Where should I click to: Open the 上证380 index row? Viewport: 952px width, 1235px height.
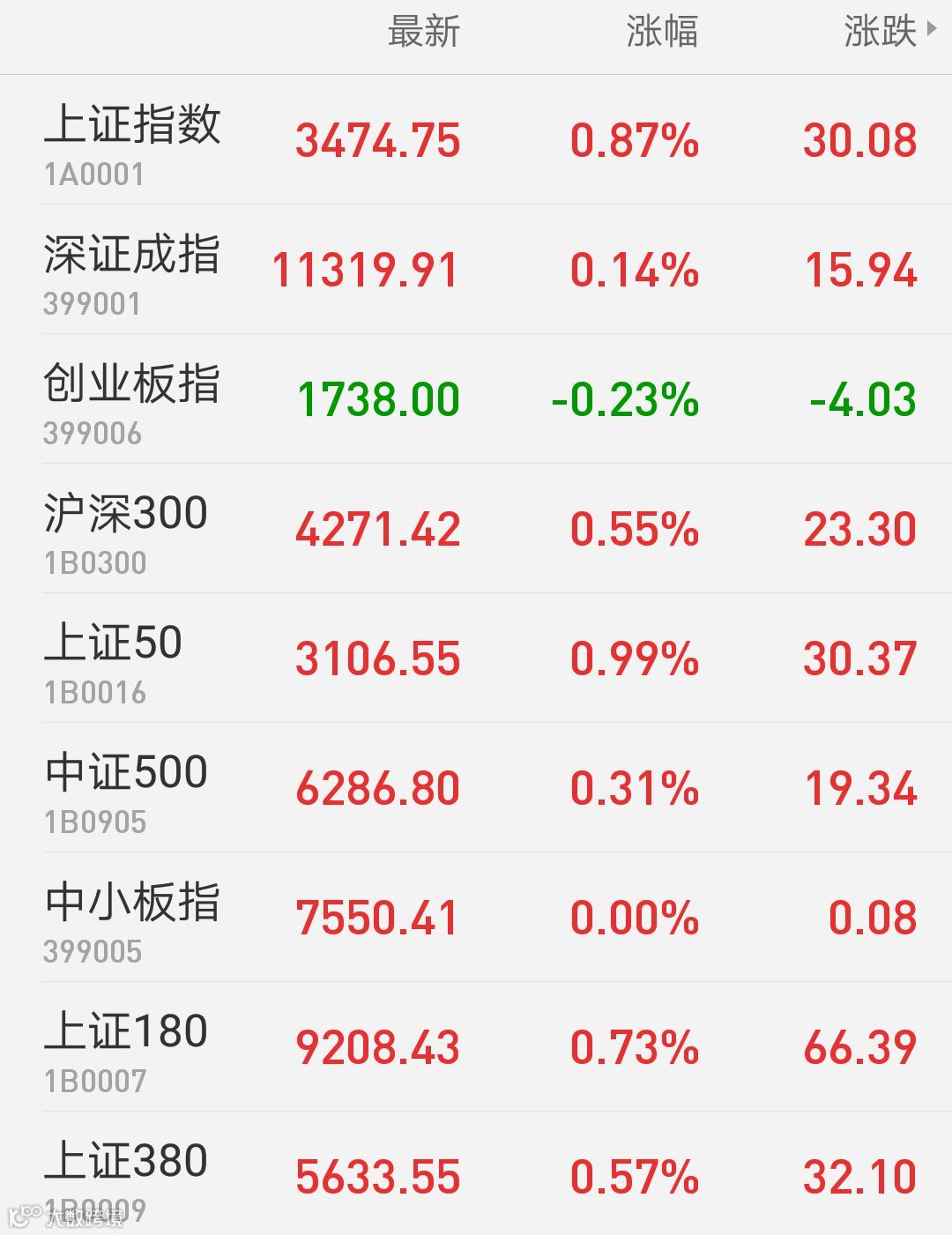tap(476, 1174)
